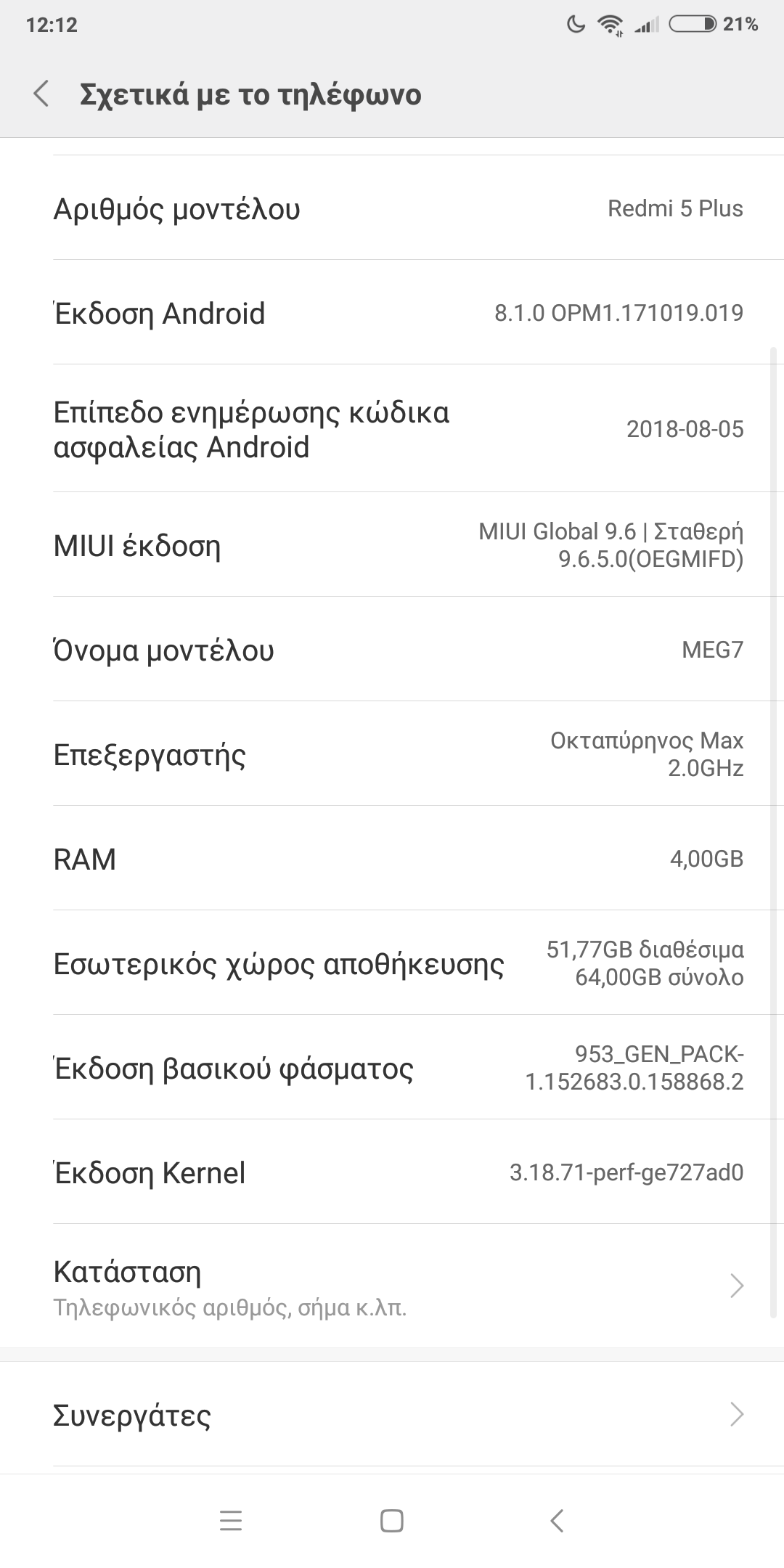Open the Κατάσταση row

click(392, 1286)
